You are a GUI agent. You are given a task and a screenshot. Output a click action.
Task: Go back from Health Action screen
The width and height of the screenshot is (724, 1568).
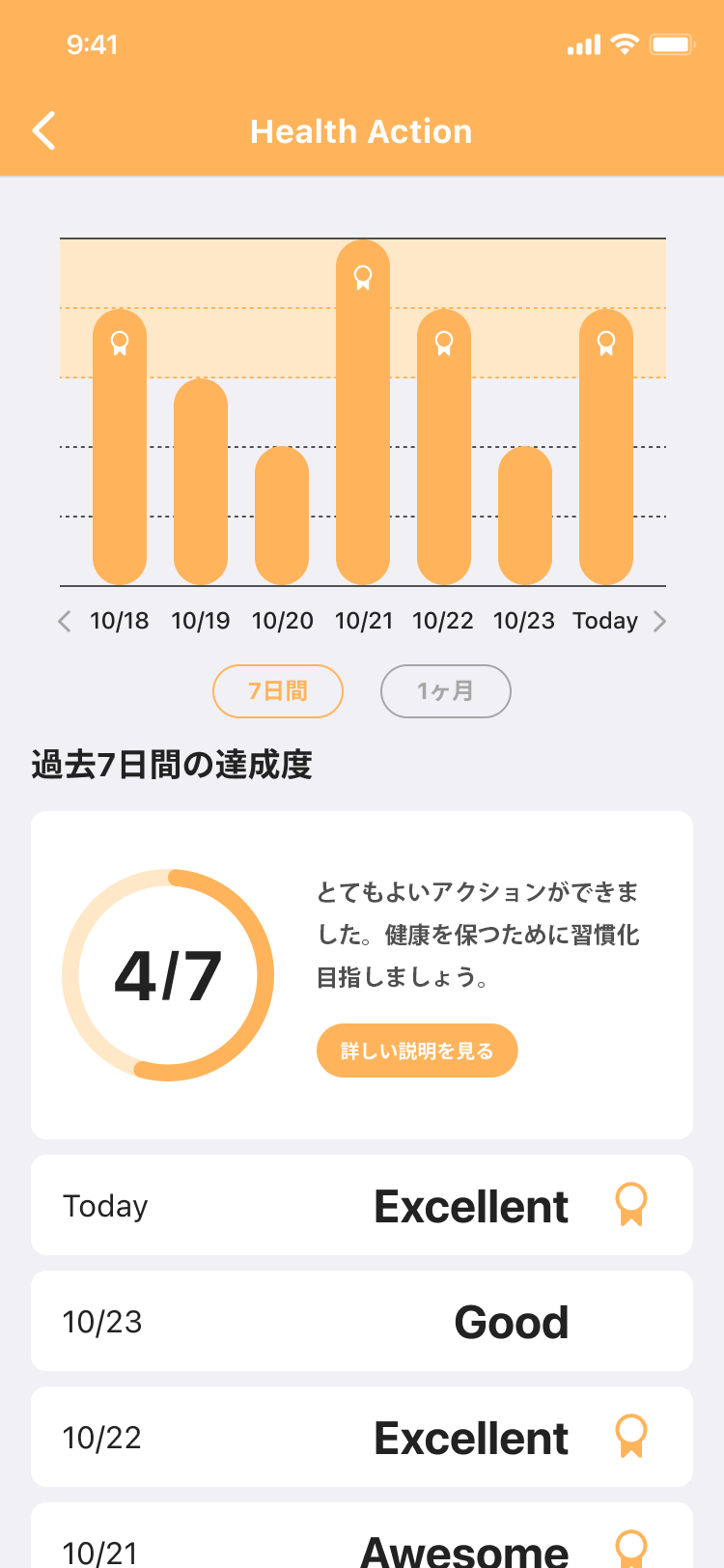point(44,131)
